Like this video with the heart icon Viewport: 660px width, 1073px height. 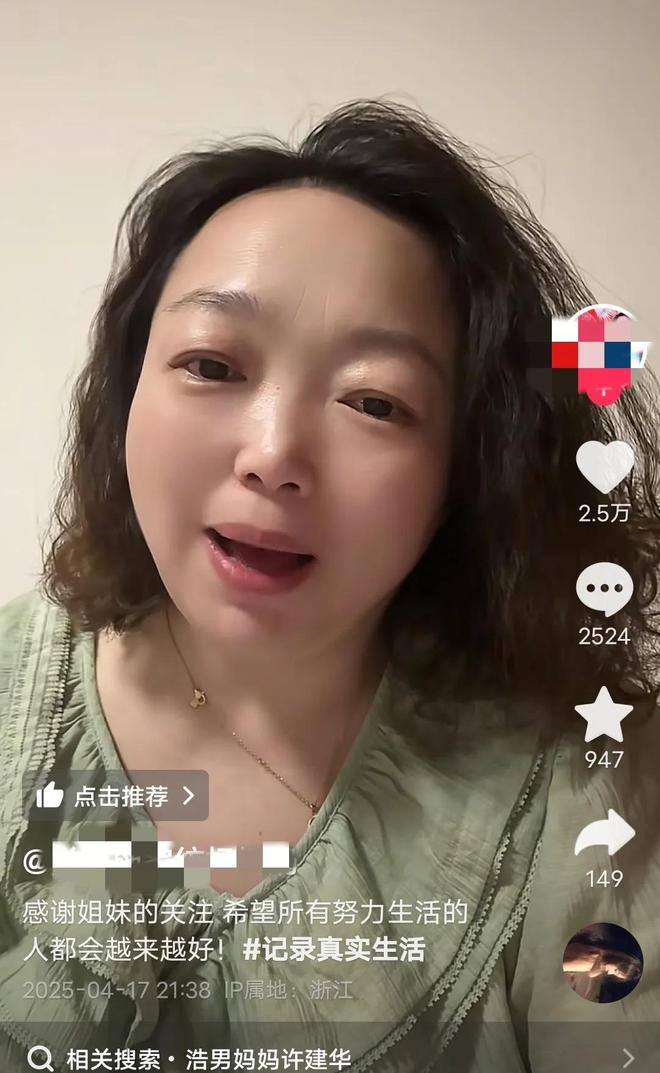point(604,467)
